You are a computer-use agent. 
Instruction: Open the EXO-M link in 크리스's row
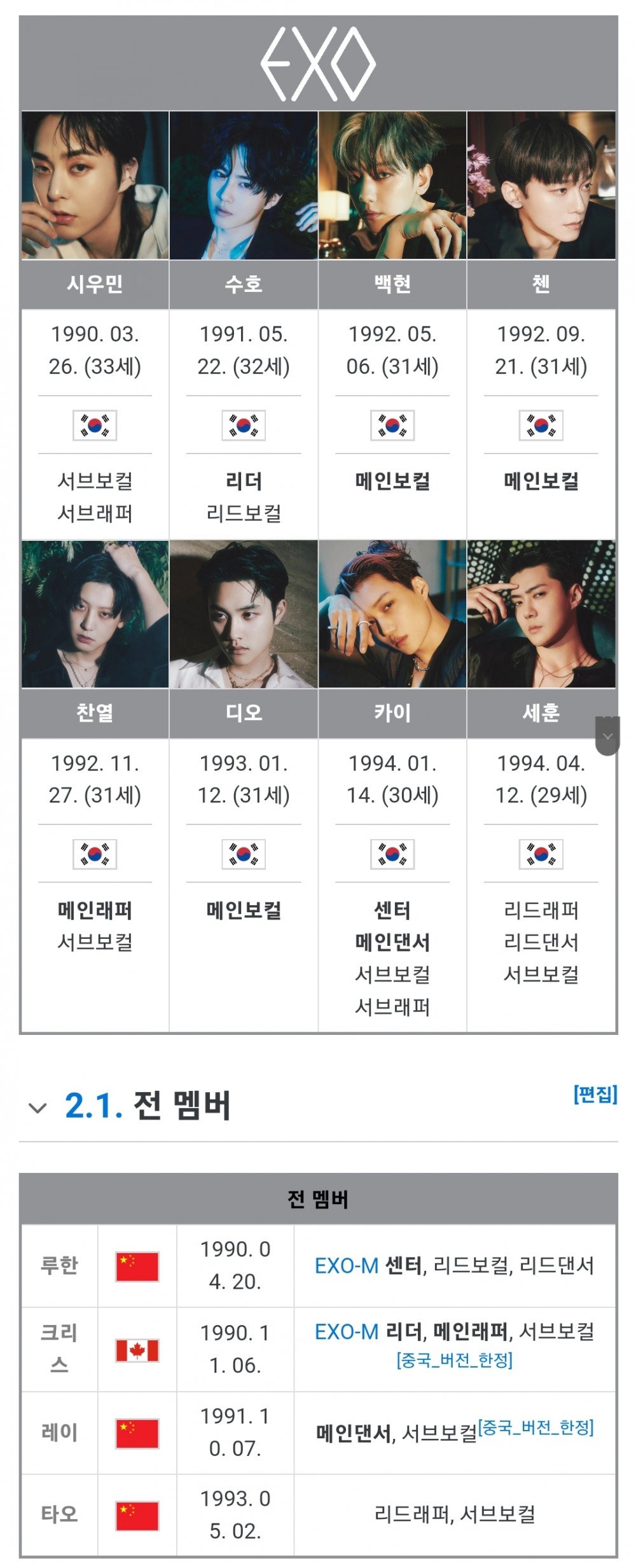click(347, 1331)
